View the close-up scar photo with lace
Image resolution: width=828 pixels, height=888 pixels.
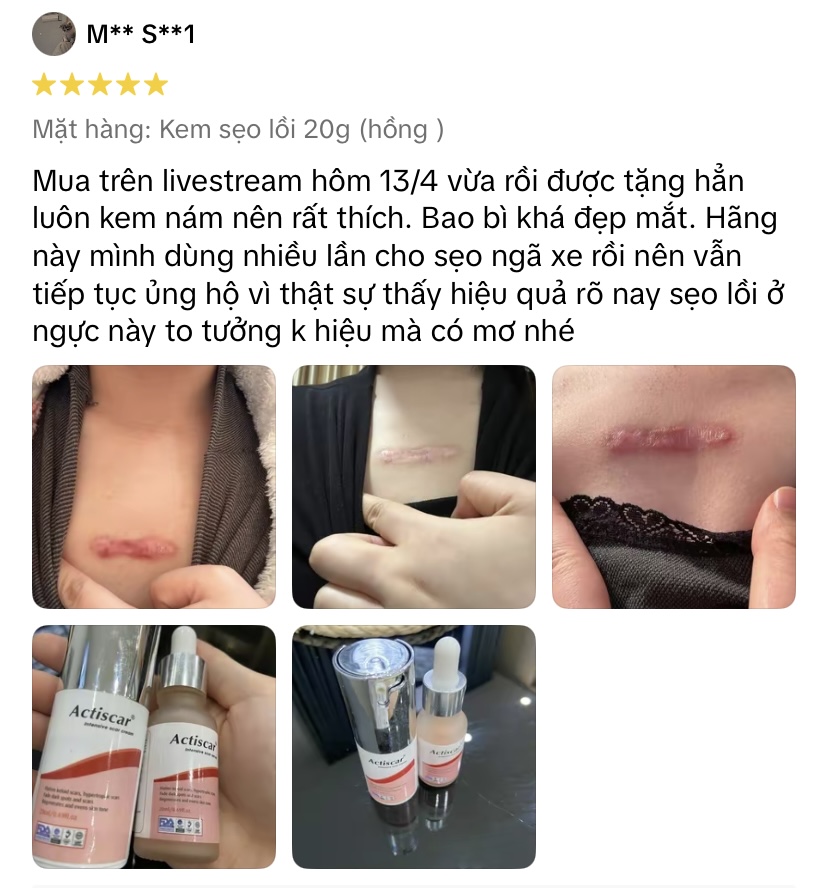tap(673, 487)
